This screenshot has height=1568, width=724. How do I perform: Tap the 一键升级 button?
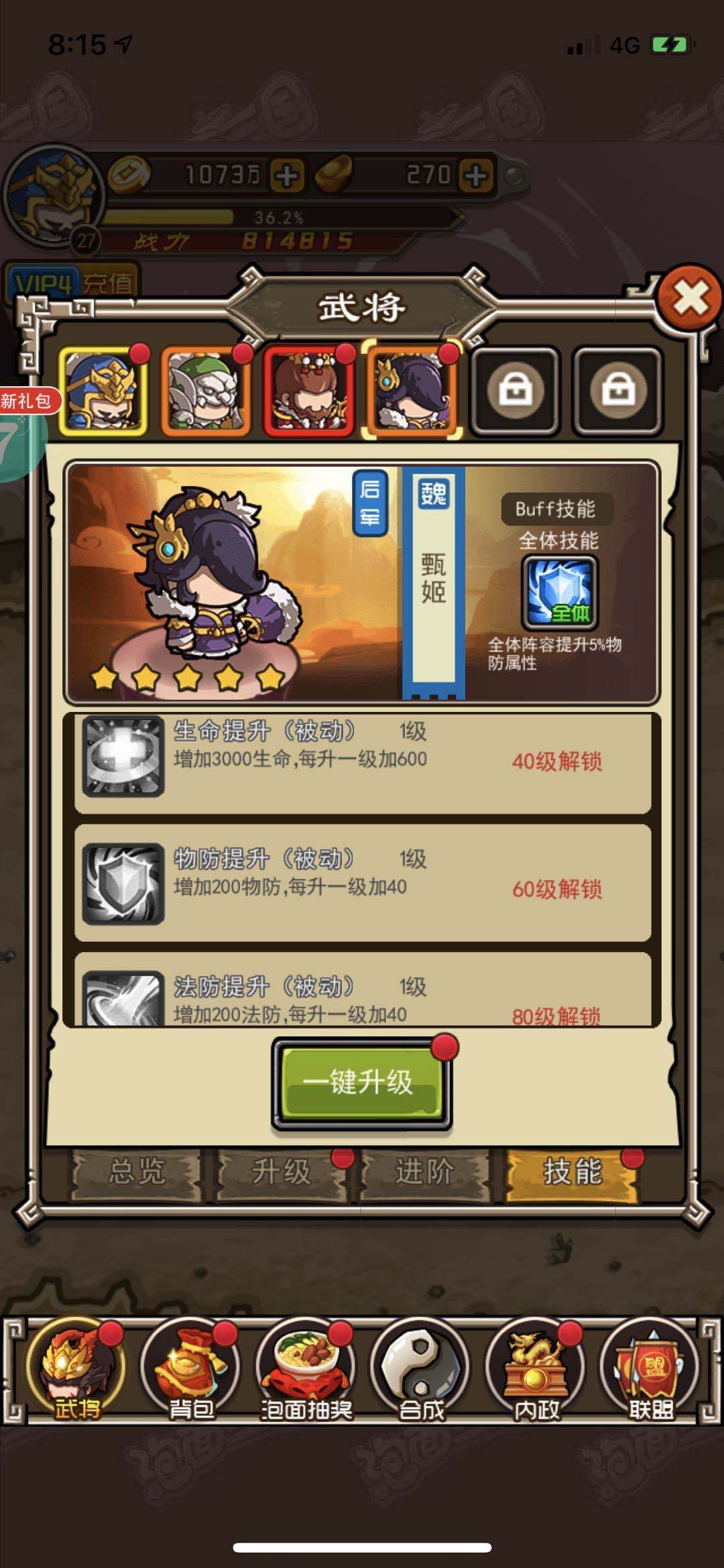361,1082
